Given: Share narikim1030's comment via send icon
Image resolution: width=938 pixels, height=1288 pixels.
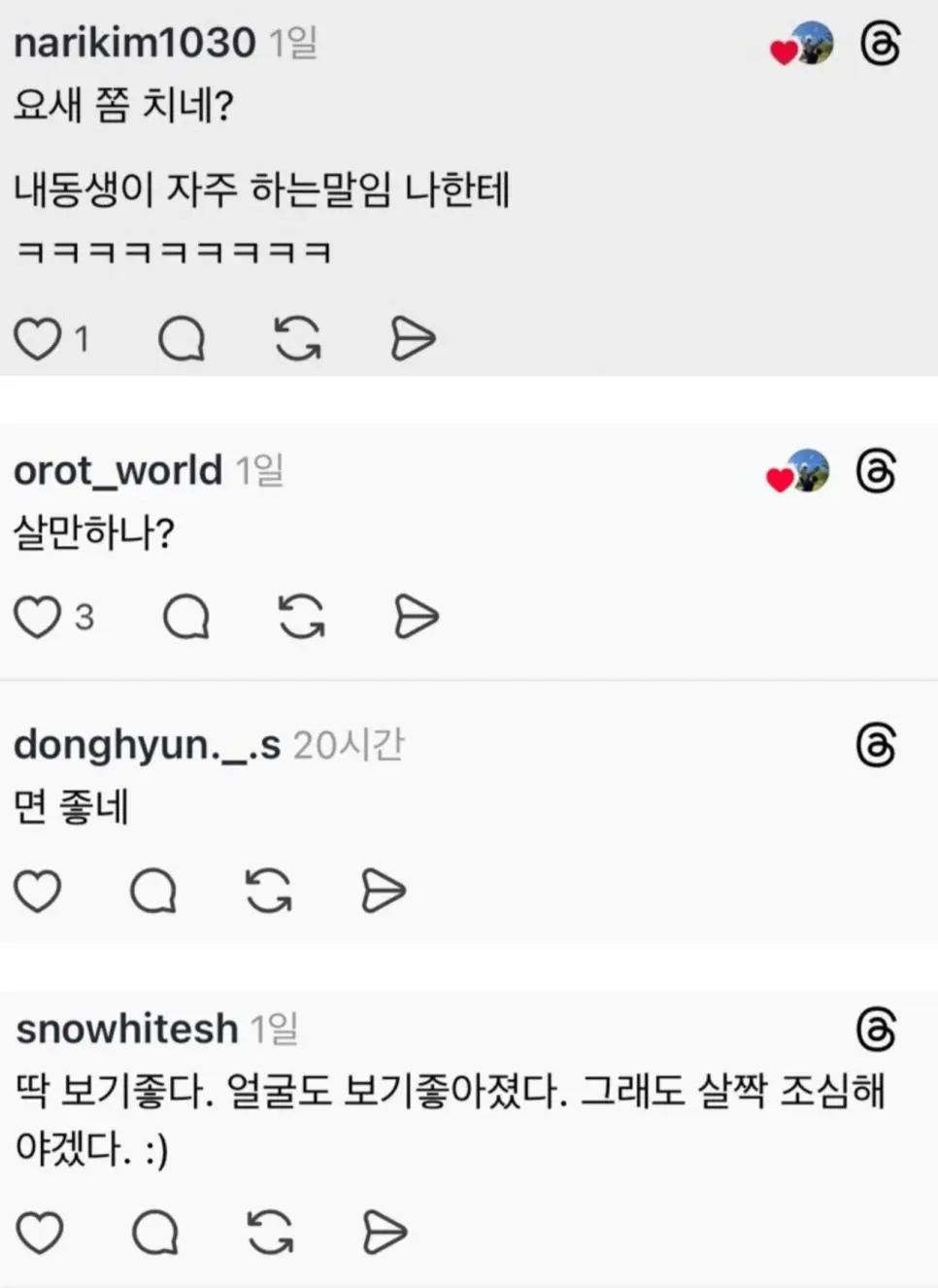Looking at the screenshot, I should [413, 339].
